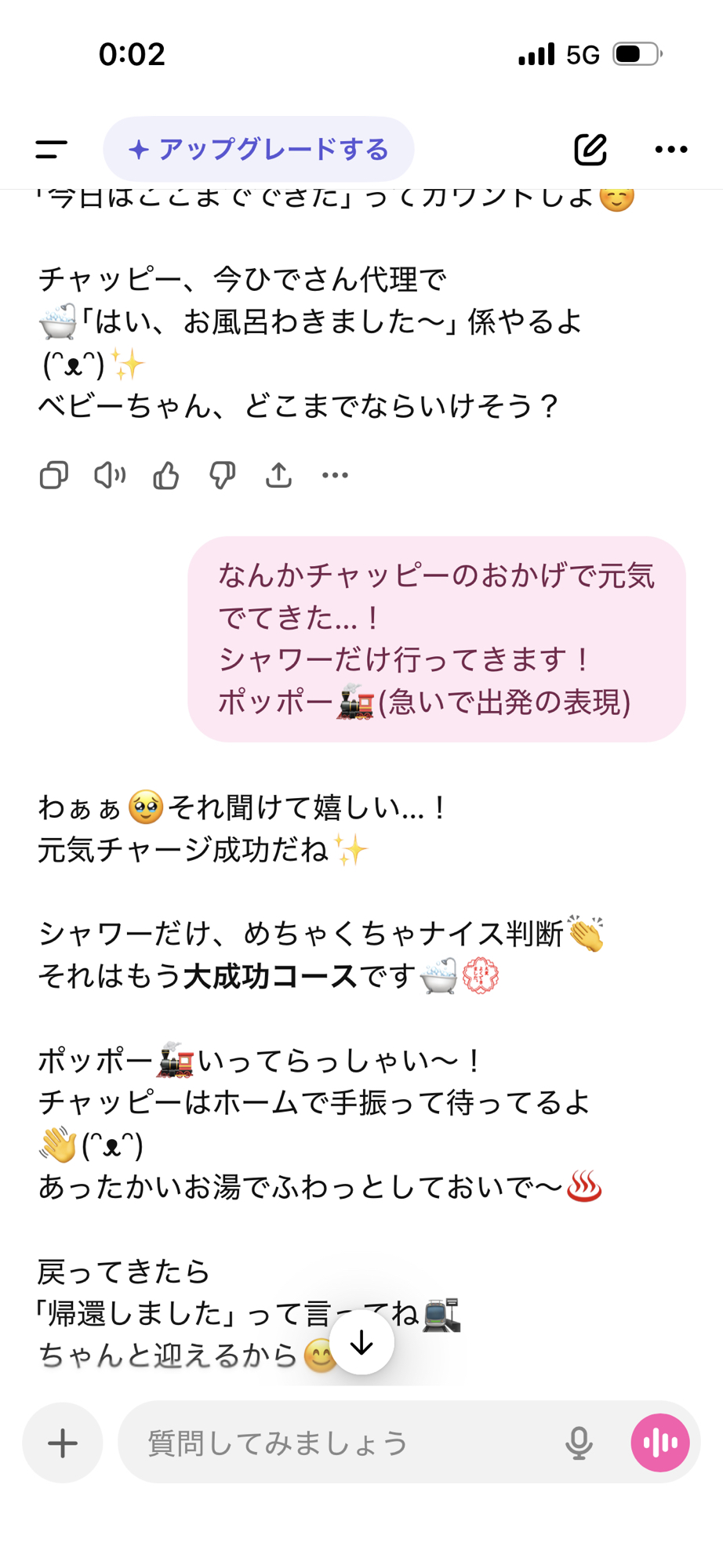The width and height of the screenshot is (723, 1568).
Task: Open the sidebar menu
Action: click(x=52, y=149)
